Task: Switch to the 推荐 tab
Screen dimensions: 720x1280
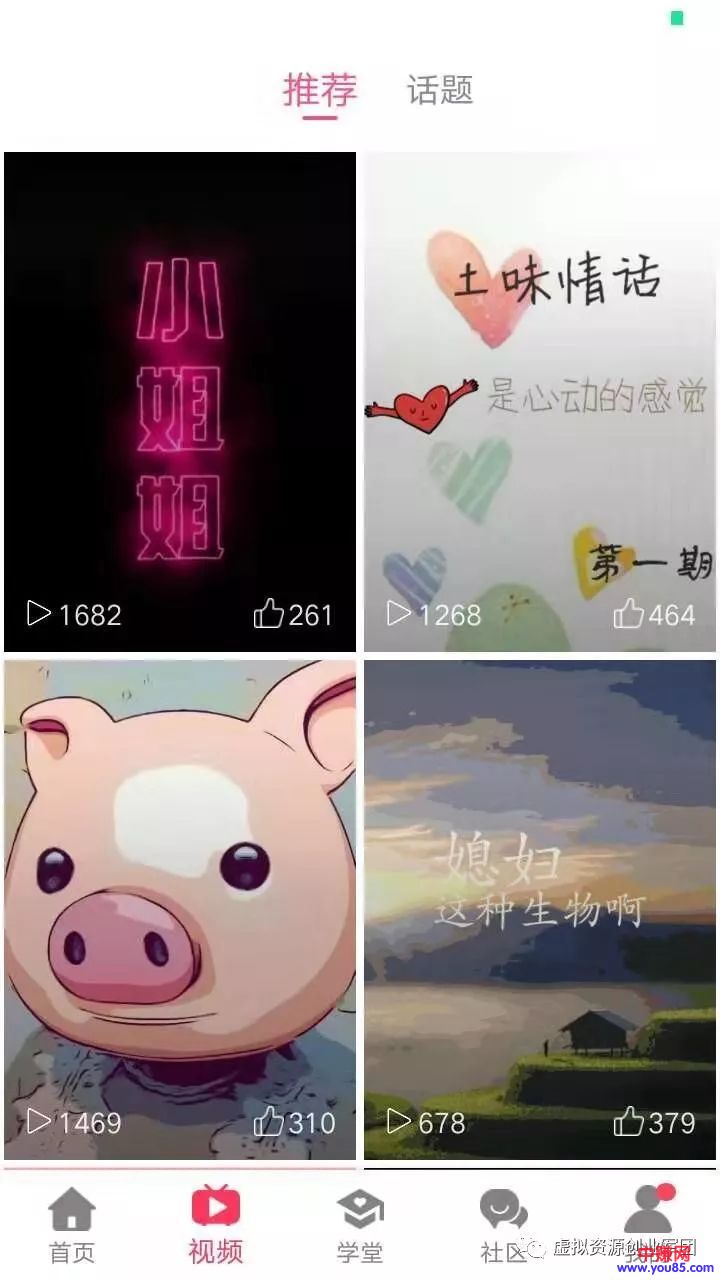Action: tap(320, 91)
